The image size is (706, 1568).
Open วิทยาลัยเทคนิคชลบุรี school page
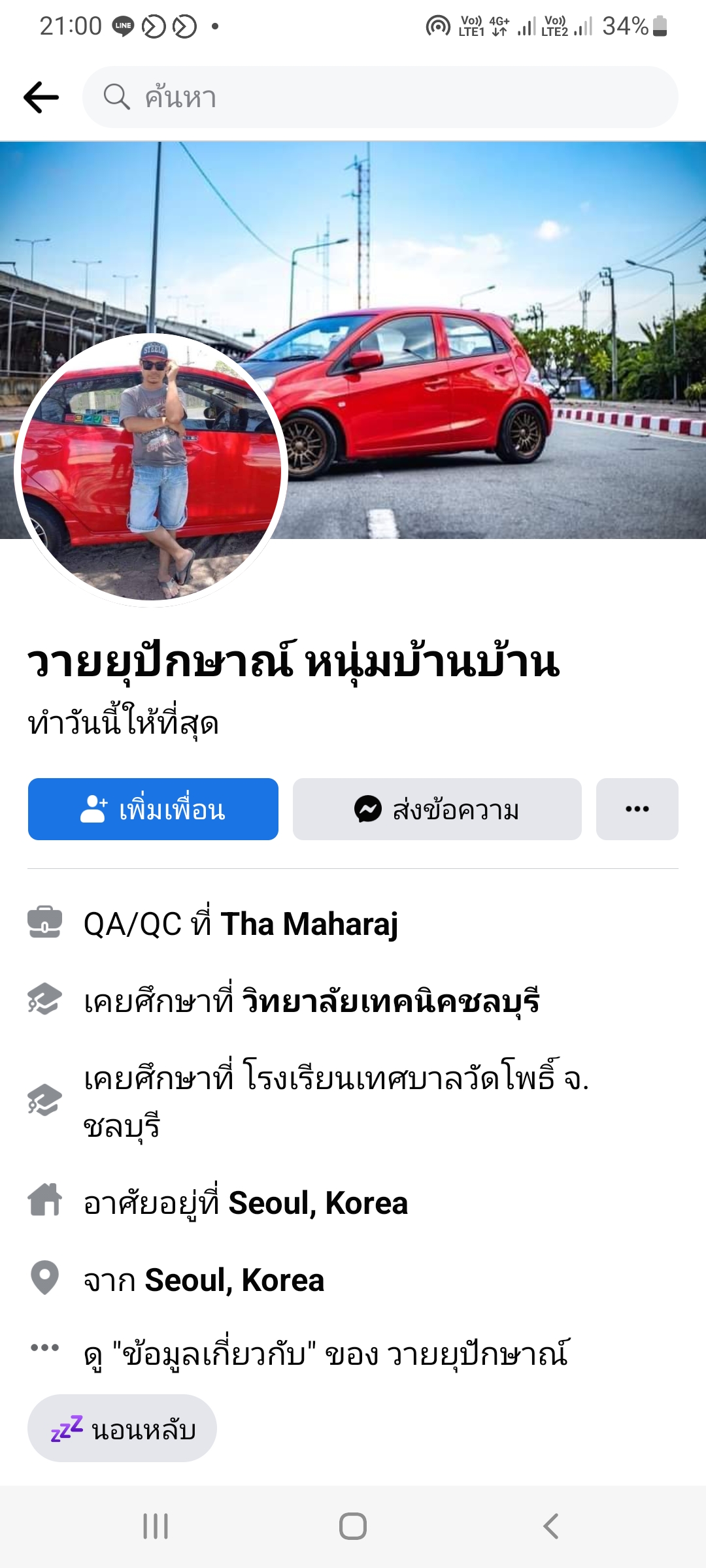click(x=390, y=1001)
